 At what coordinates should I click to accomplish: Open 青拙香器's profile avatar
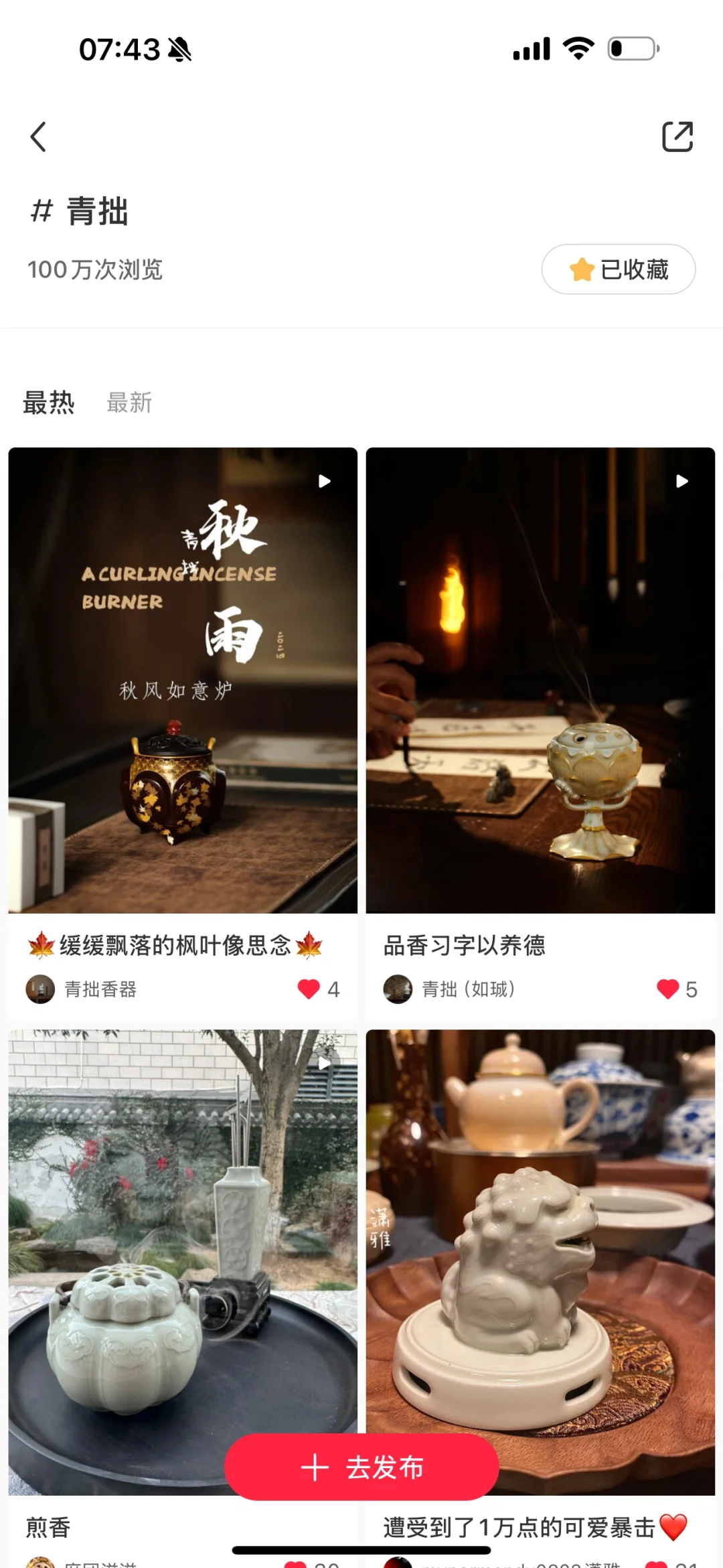(x=42, y=990)
